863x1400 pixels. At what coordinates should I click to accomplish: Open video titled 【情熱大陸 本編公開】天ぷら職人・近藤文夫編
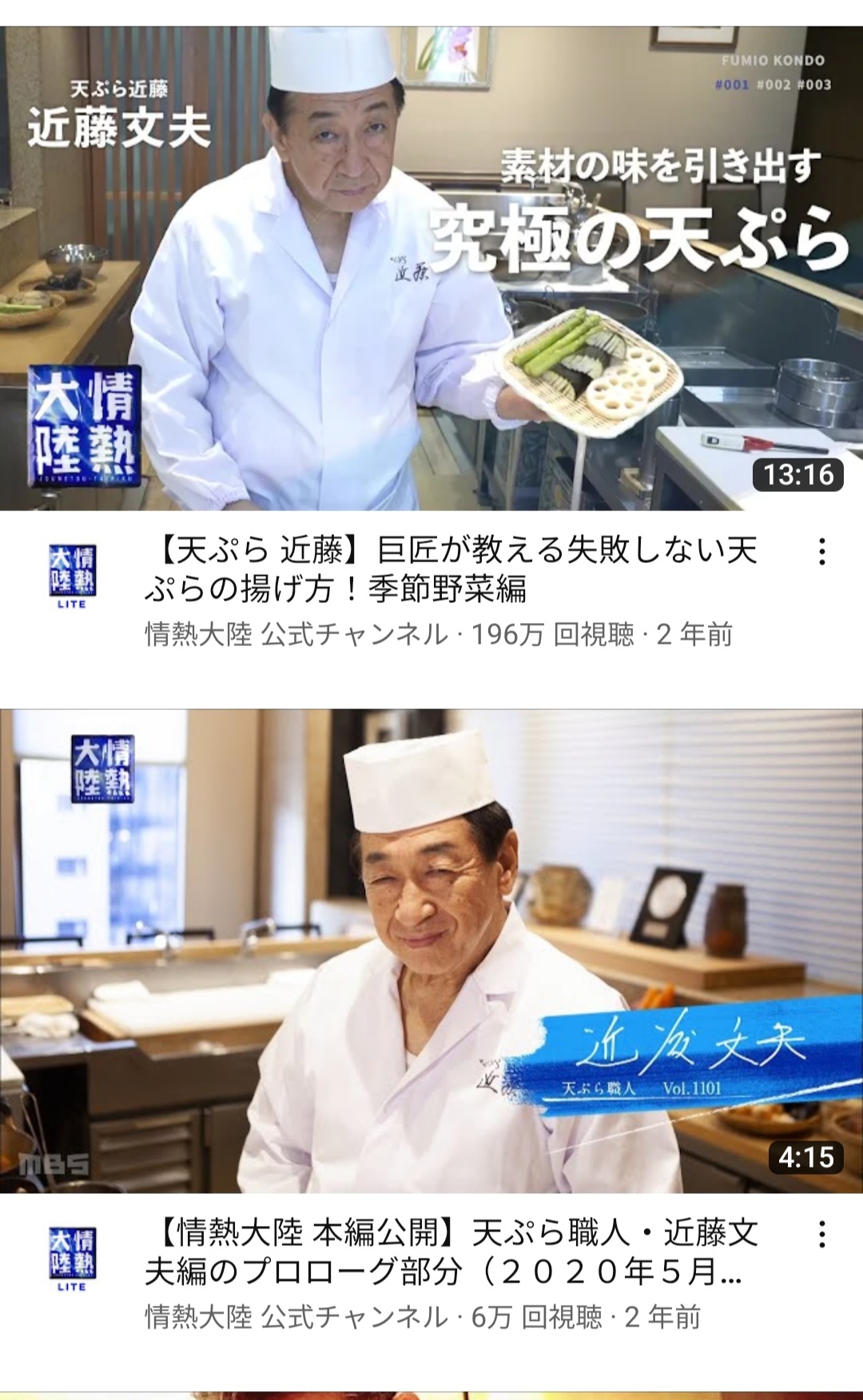point(450,1252)
